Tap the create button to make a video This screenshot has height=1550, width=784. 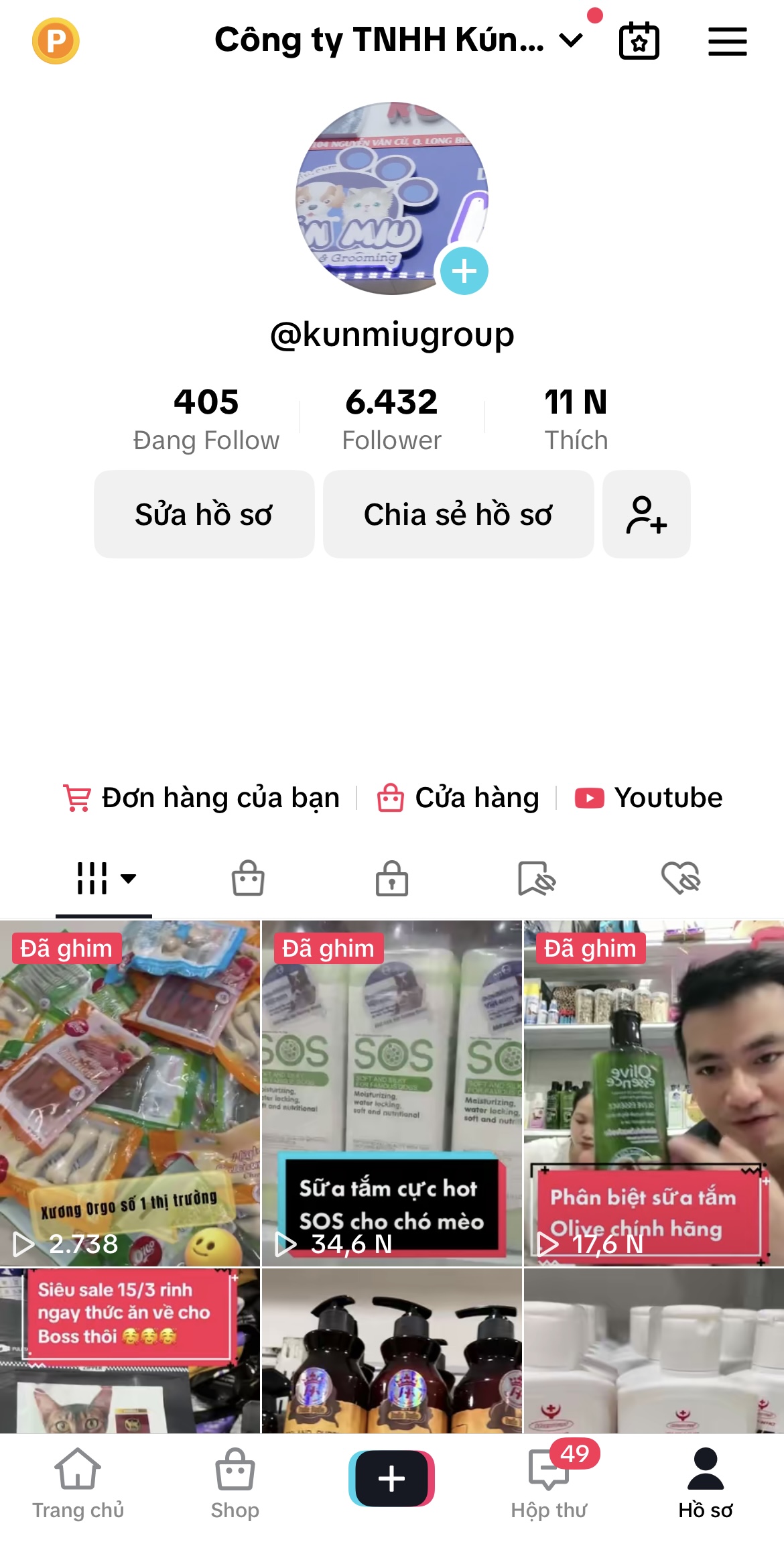(392, 1487)
